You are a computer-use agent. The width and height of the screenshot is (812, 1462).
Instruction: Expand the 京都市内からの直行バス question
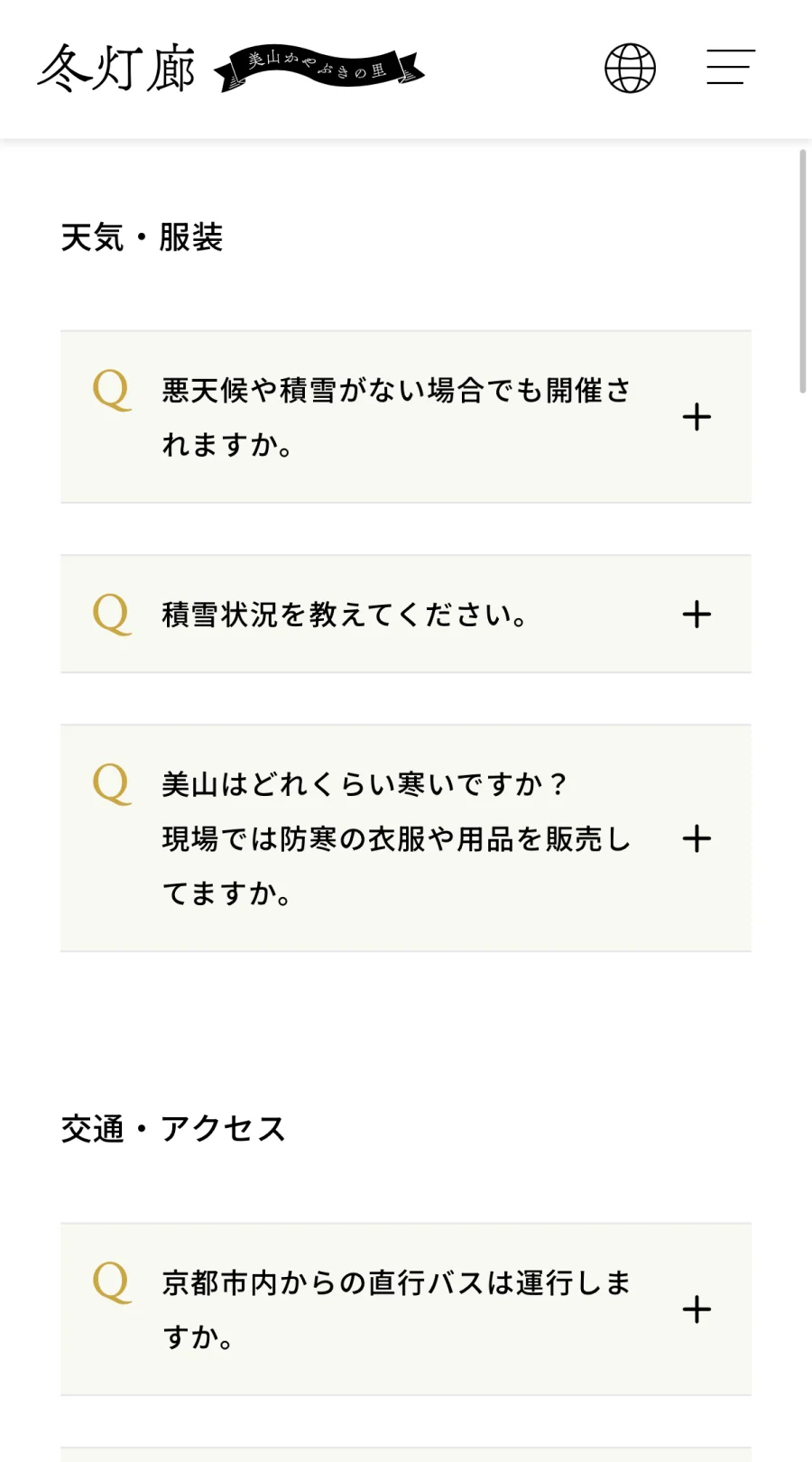(696, 1309)
